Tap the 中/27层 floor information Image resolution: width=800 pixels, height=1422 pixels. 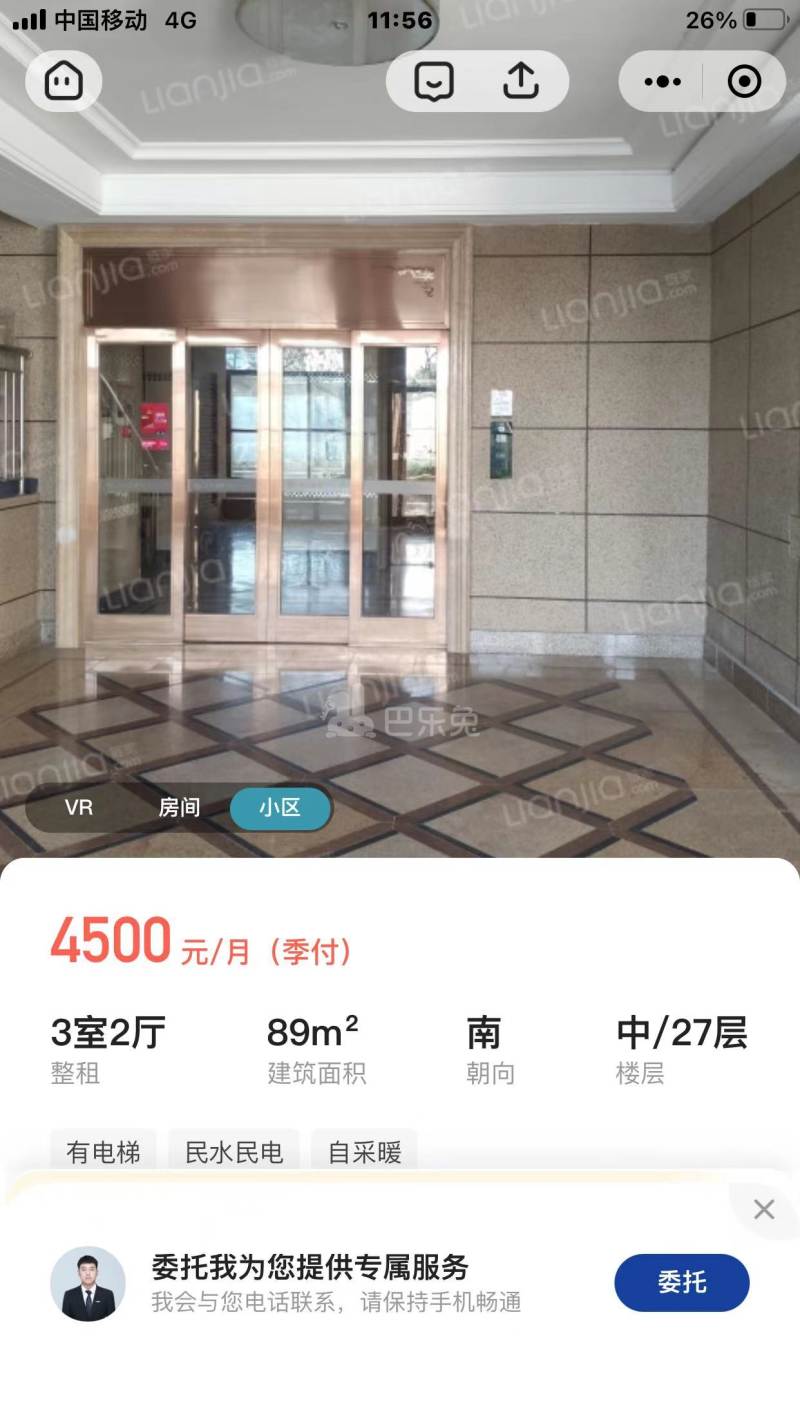coord(683,1031)
